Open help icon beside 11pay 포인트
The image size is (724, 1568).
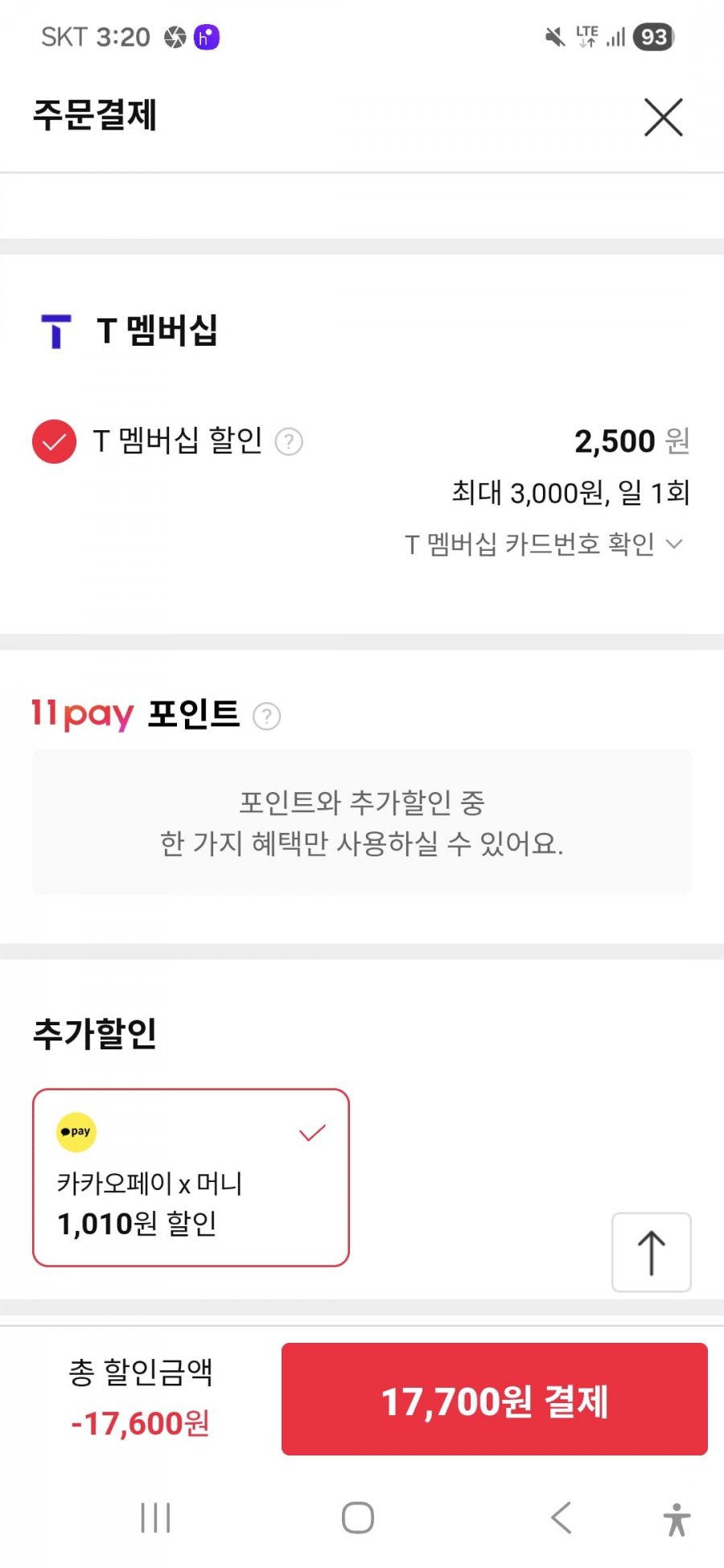click(x=266, y=716)
